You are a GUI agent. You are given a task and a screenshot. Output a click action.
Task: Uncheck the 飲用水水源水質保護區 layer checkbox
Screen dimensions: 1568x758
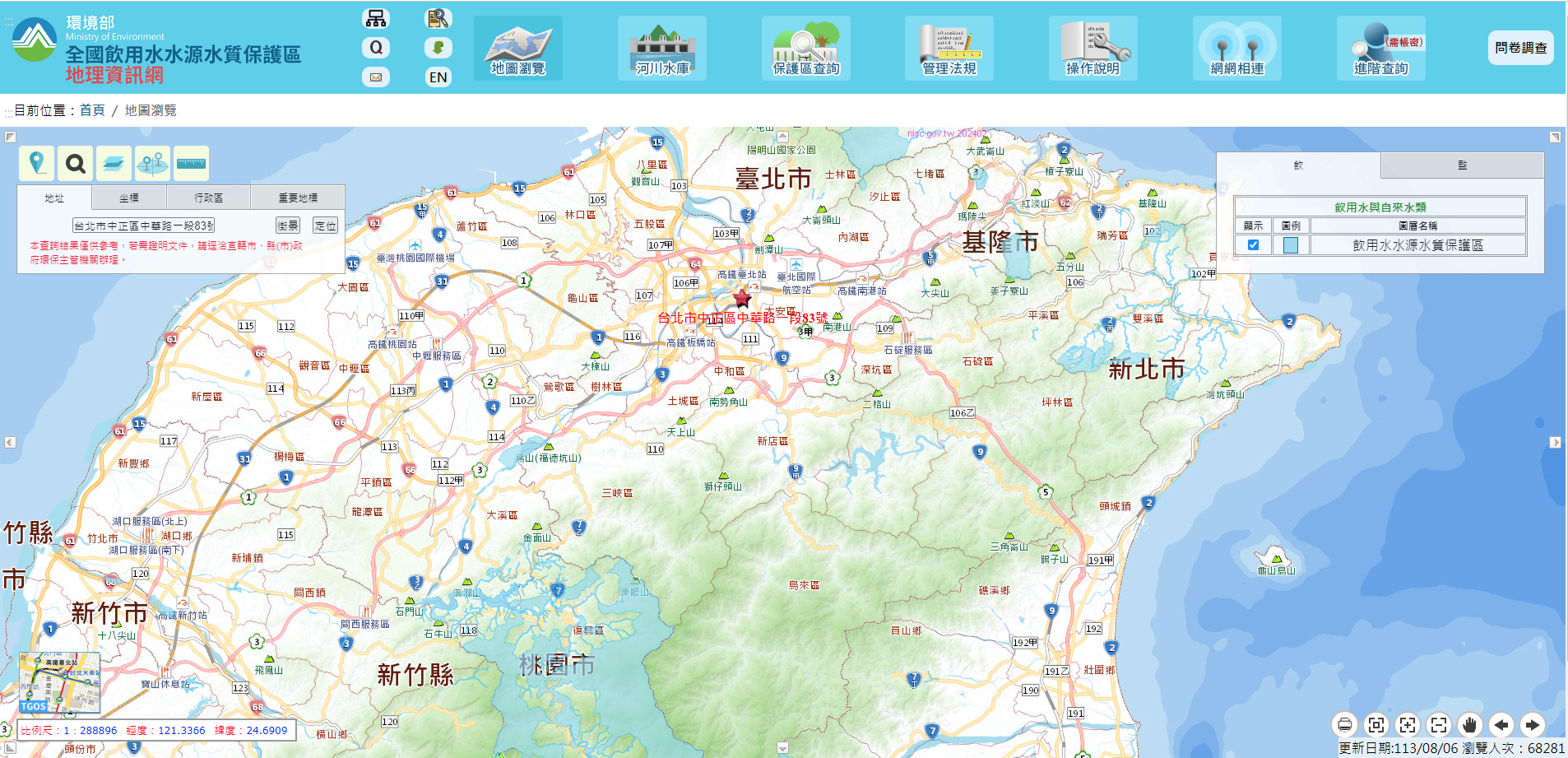click(1253, 244)
